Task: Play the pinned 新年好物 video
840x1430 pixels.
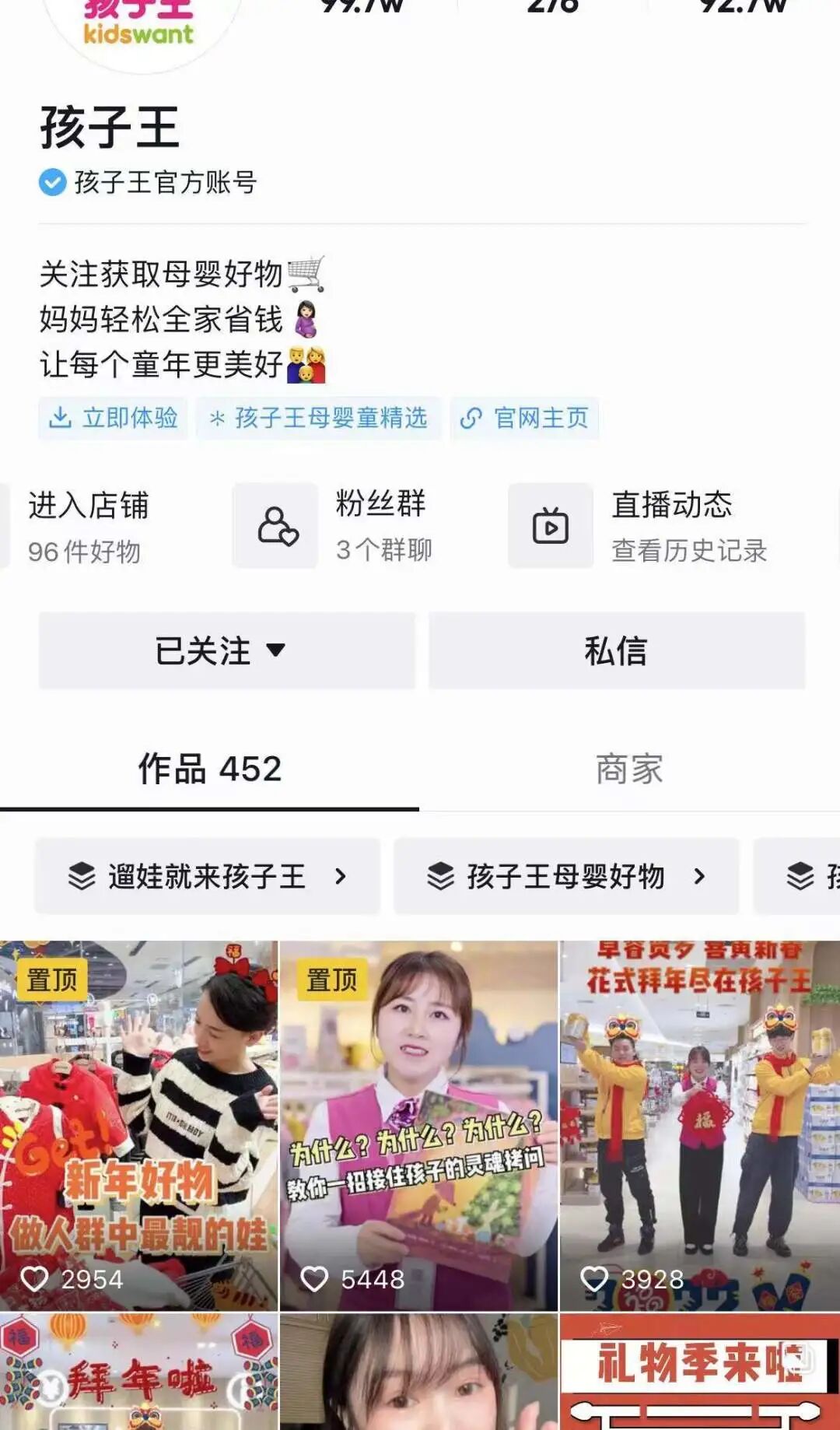Action: click(x=138, y=1125)
